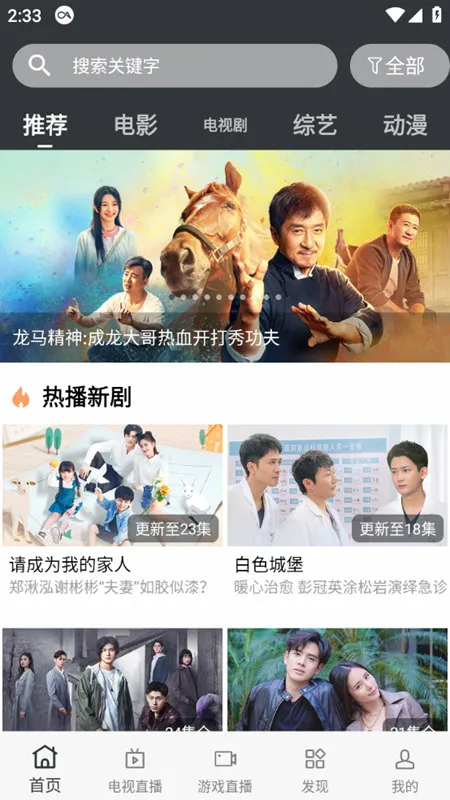
Task: Open the 搜索关键字 search box
Action: (174, 65)
